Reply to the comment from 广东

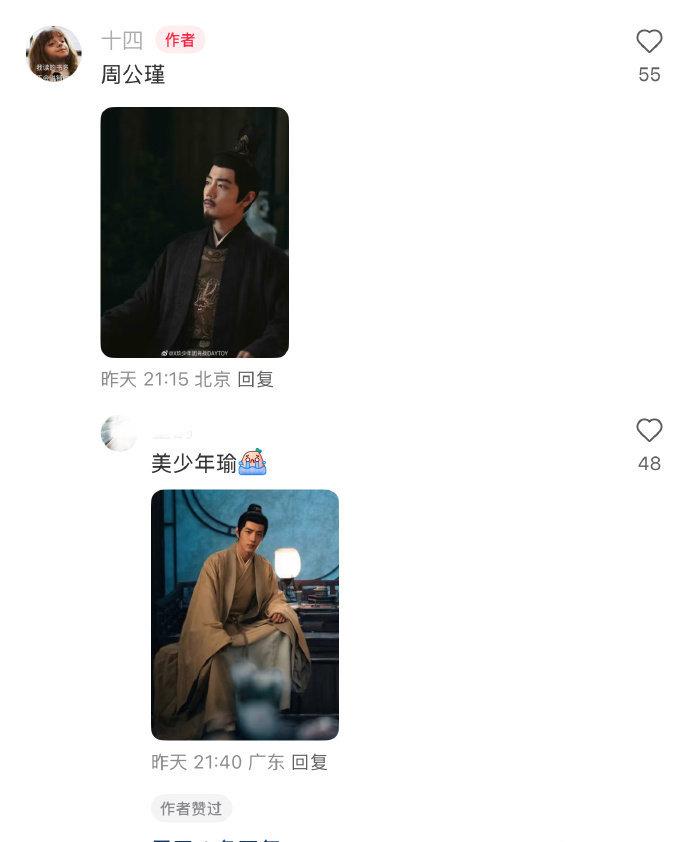coord(309,762)
